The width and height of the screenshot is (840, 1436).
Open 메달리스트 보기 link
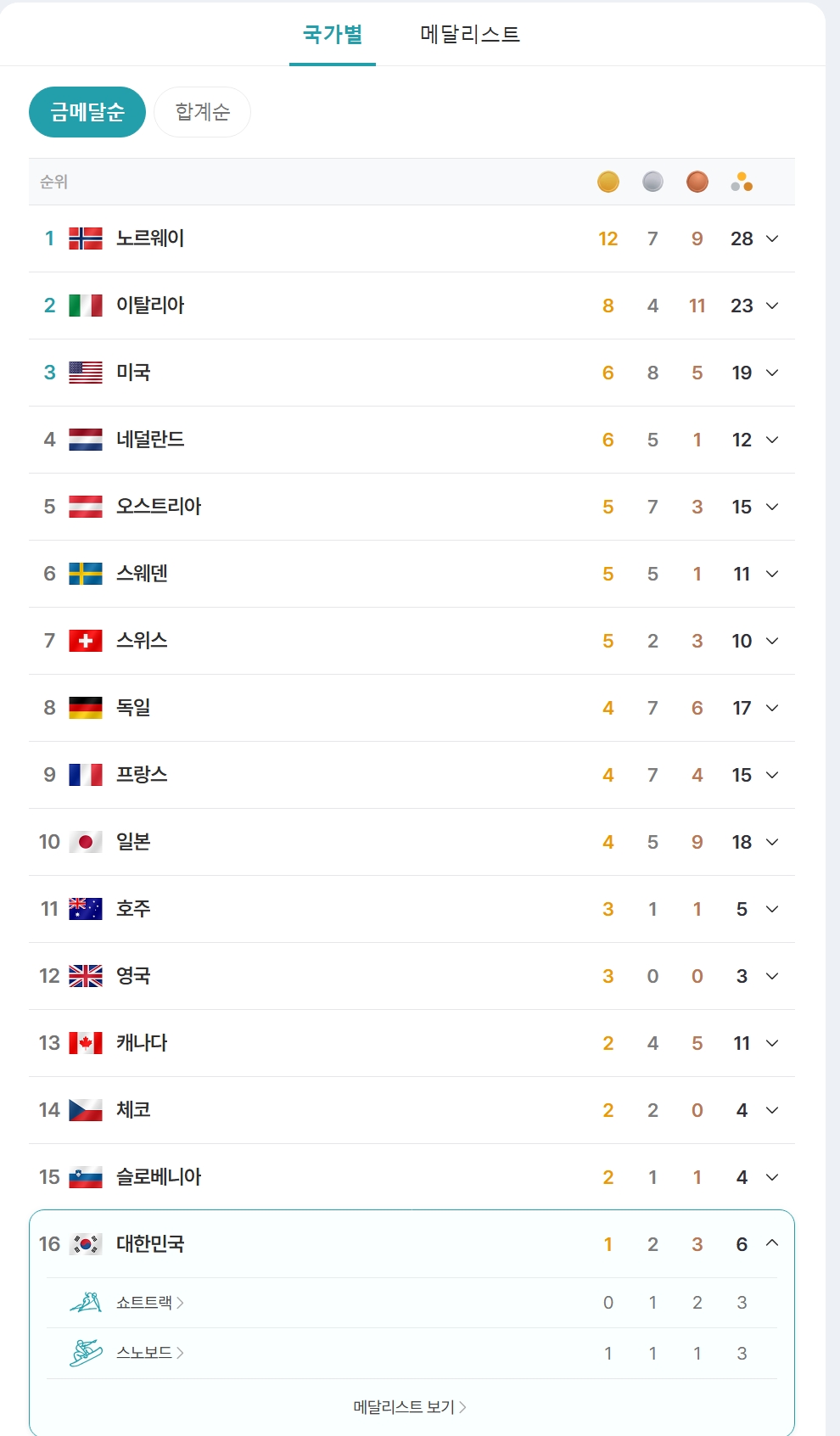tap(410, 1407)
